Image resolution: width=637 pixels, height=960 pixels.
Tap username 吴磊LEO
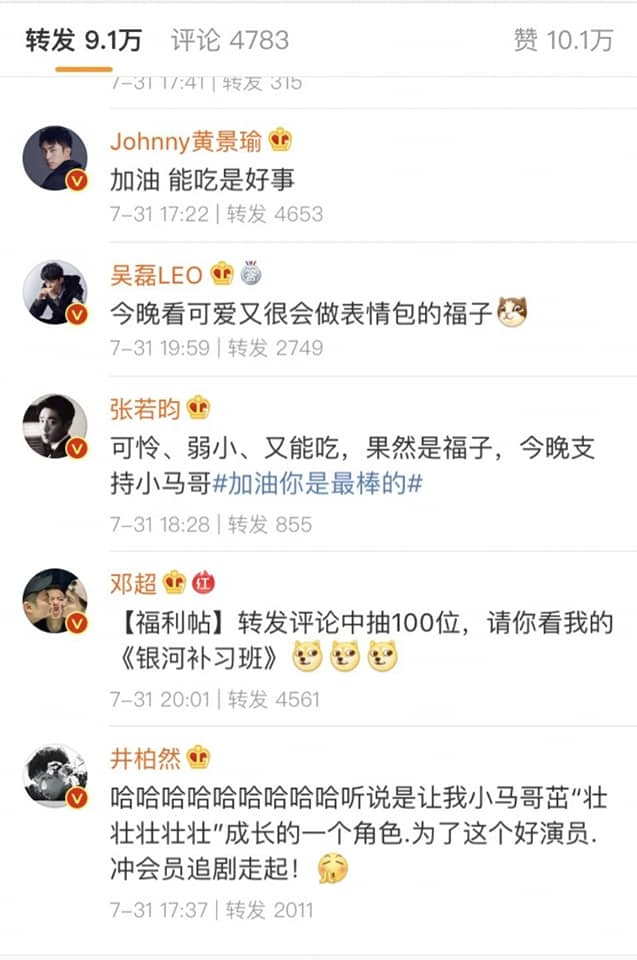[156, 273]
